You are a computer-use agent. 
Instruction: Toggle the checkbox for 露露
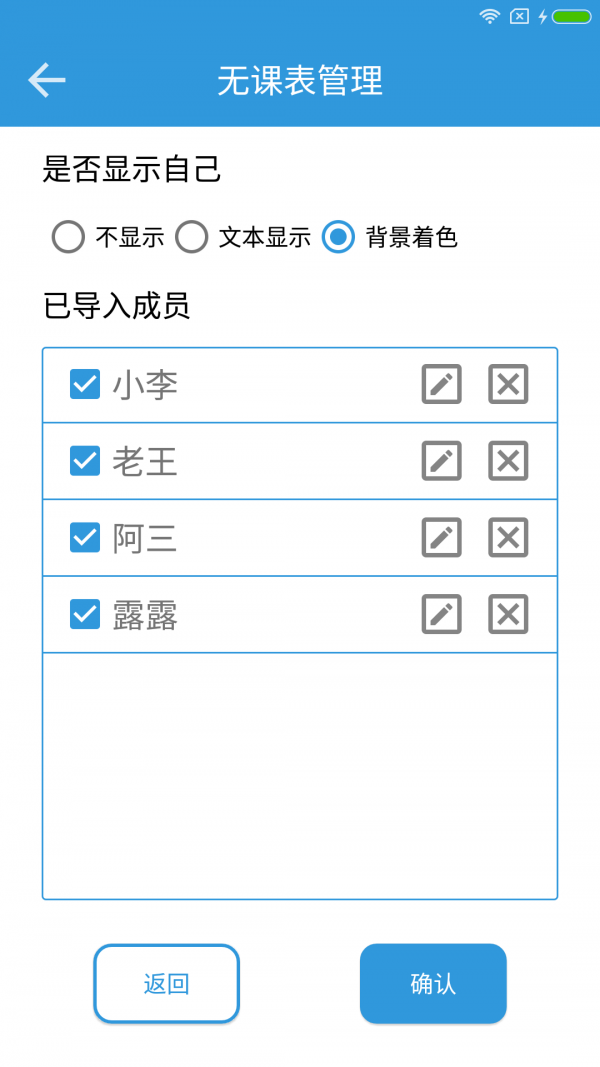pyautogui.click(x=85, y=614)
